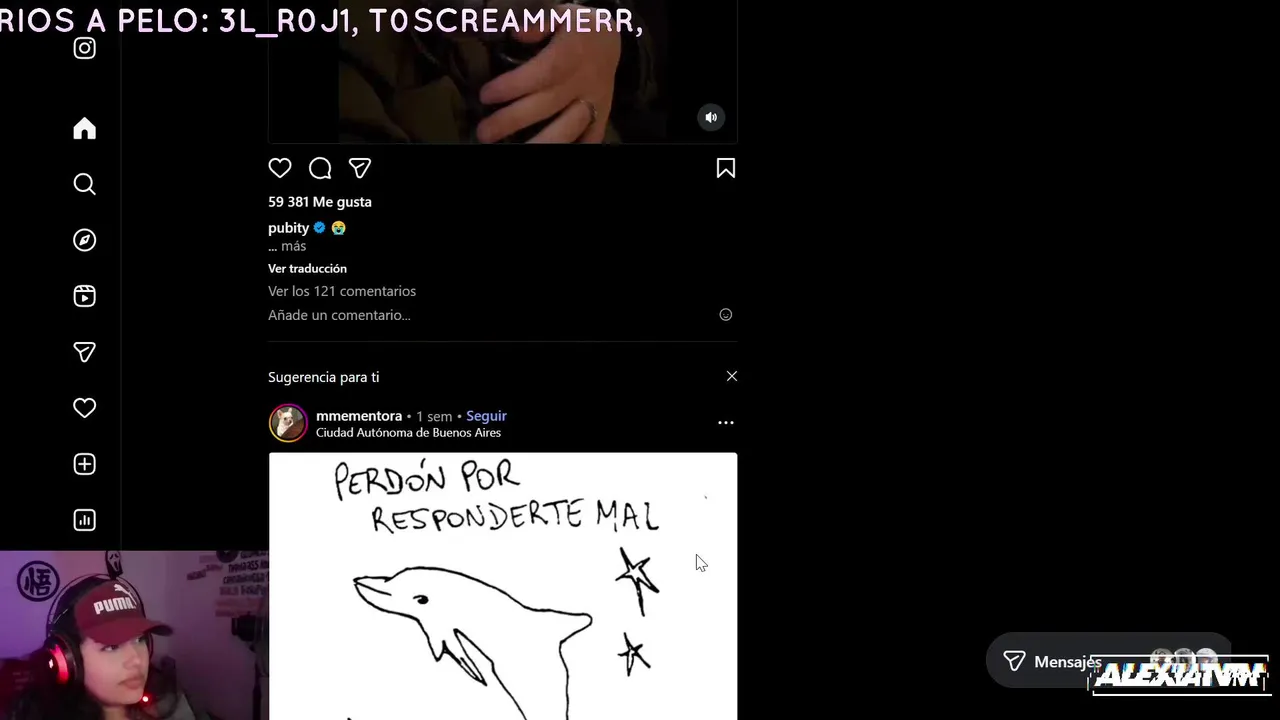Open search in the sidebar
Image resolution: width=1280 pixels, height=720 pixels.
[x=85, y=184]
